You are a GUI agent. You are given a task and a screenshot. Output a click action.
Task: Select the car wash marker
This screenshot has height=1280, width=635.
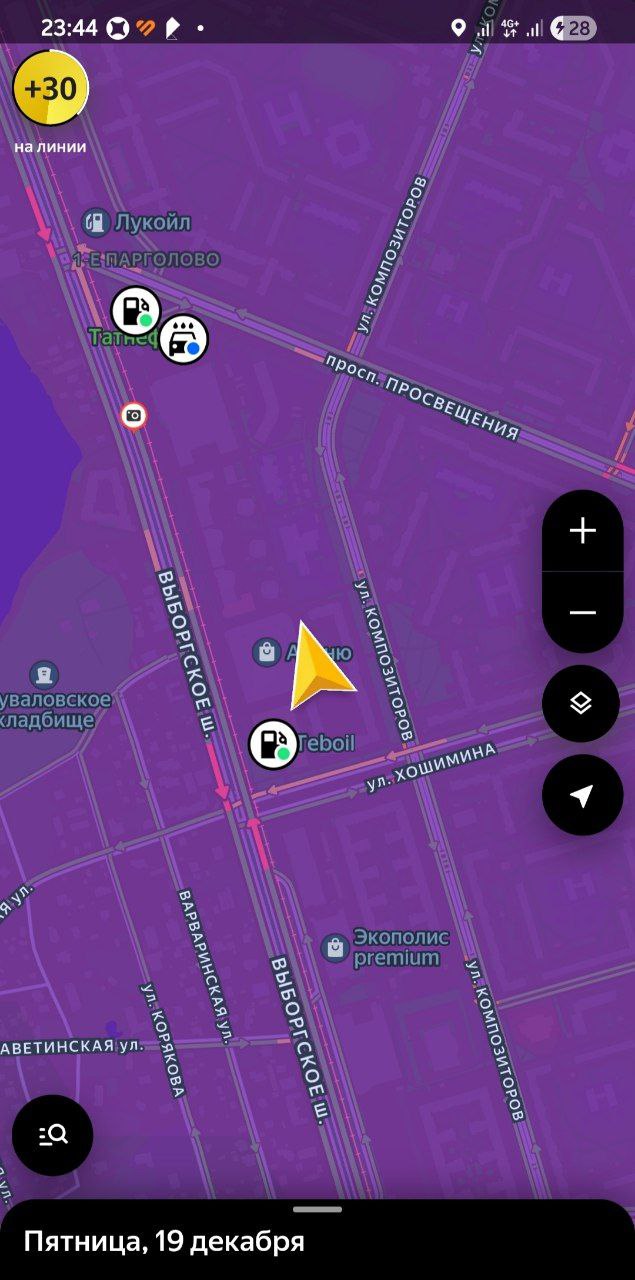pyautogui.click(x=183, y=340)
